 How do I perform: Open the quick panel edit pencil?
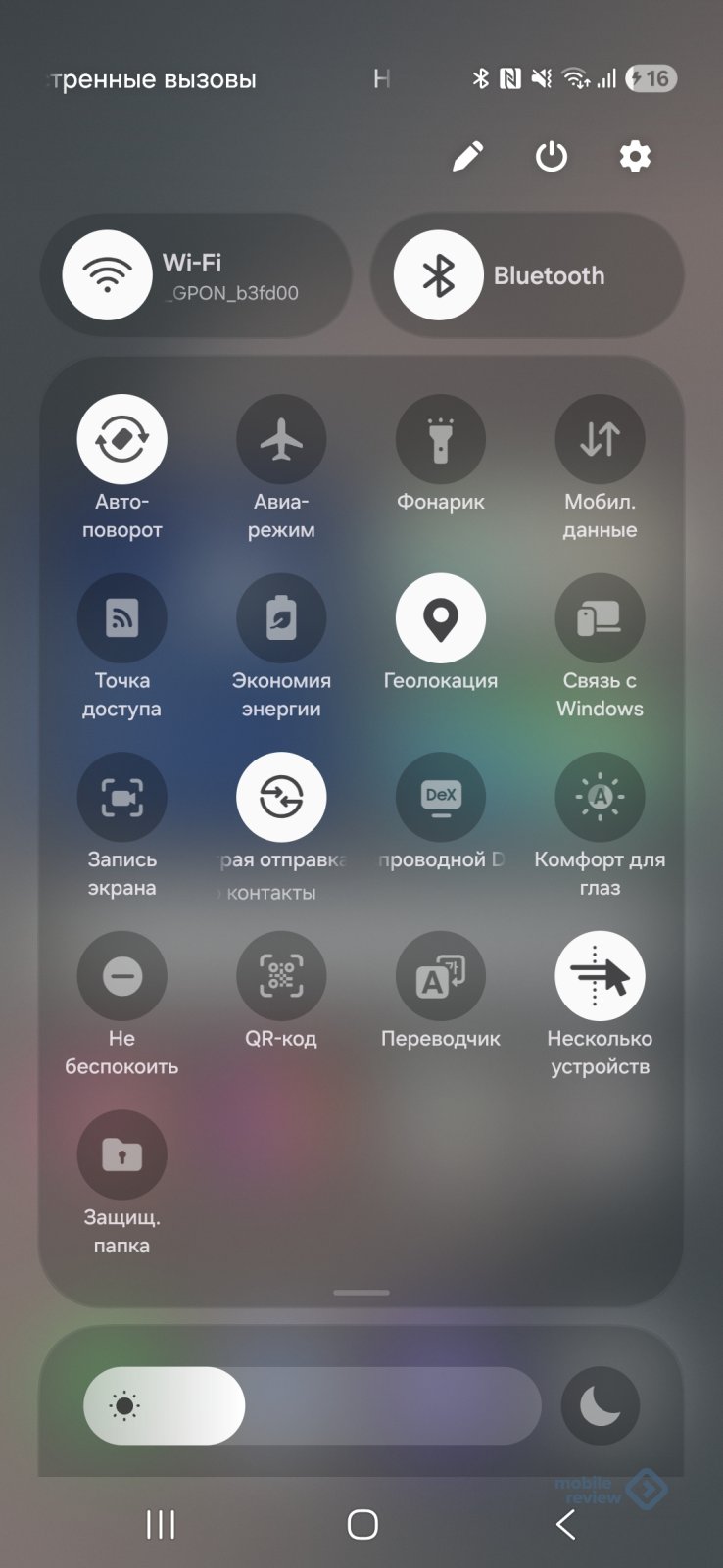coord(467,156)
